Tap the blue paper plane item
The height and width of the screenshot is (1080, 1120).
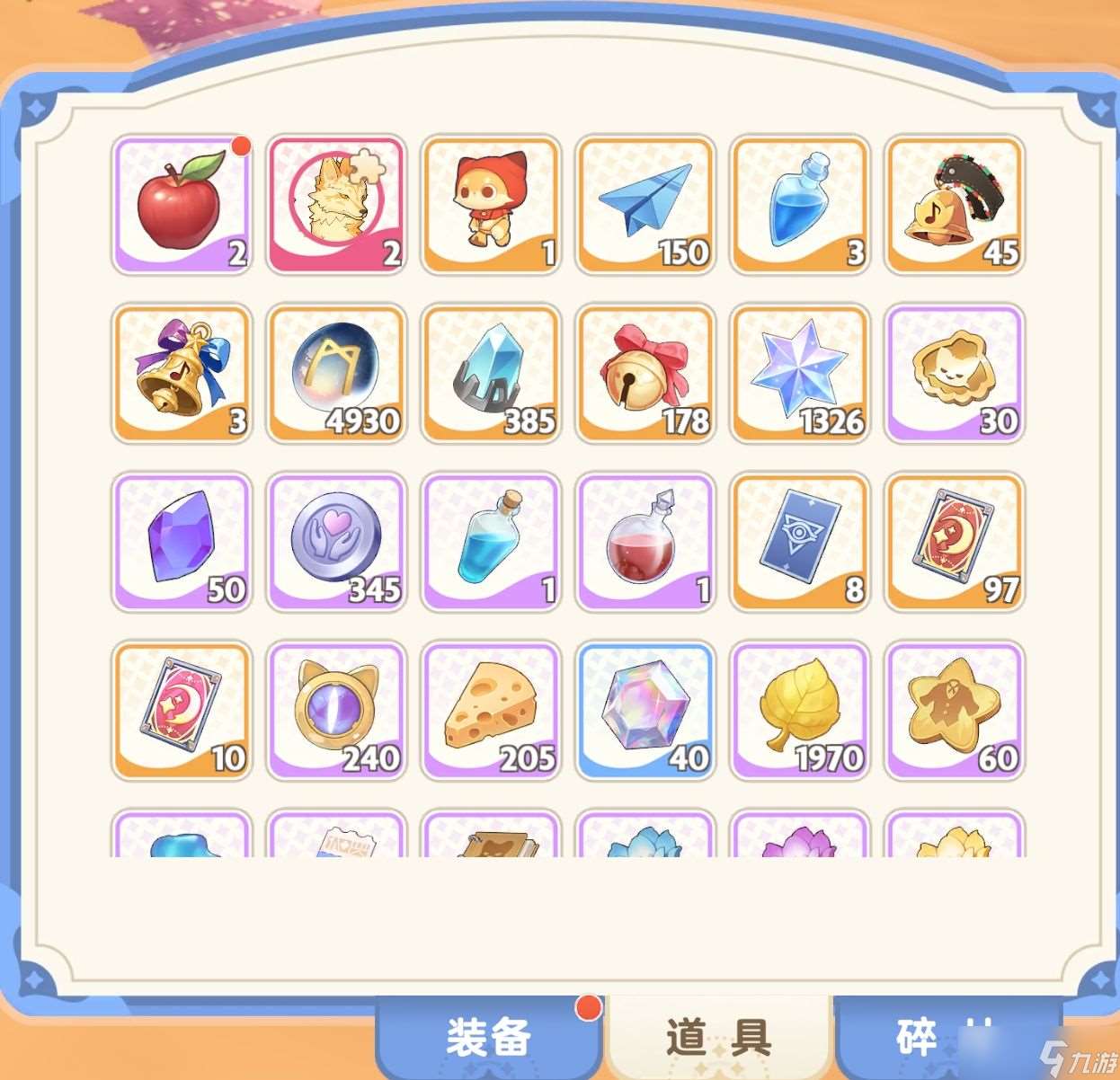click(x=645, y=205)
